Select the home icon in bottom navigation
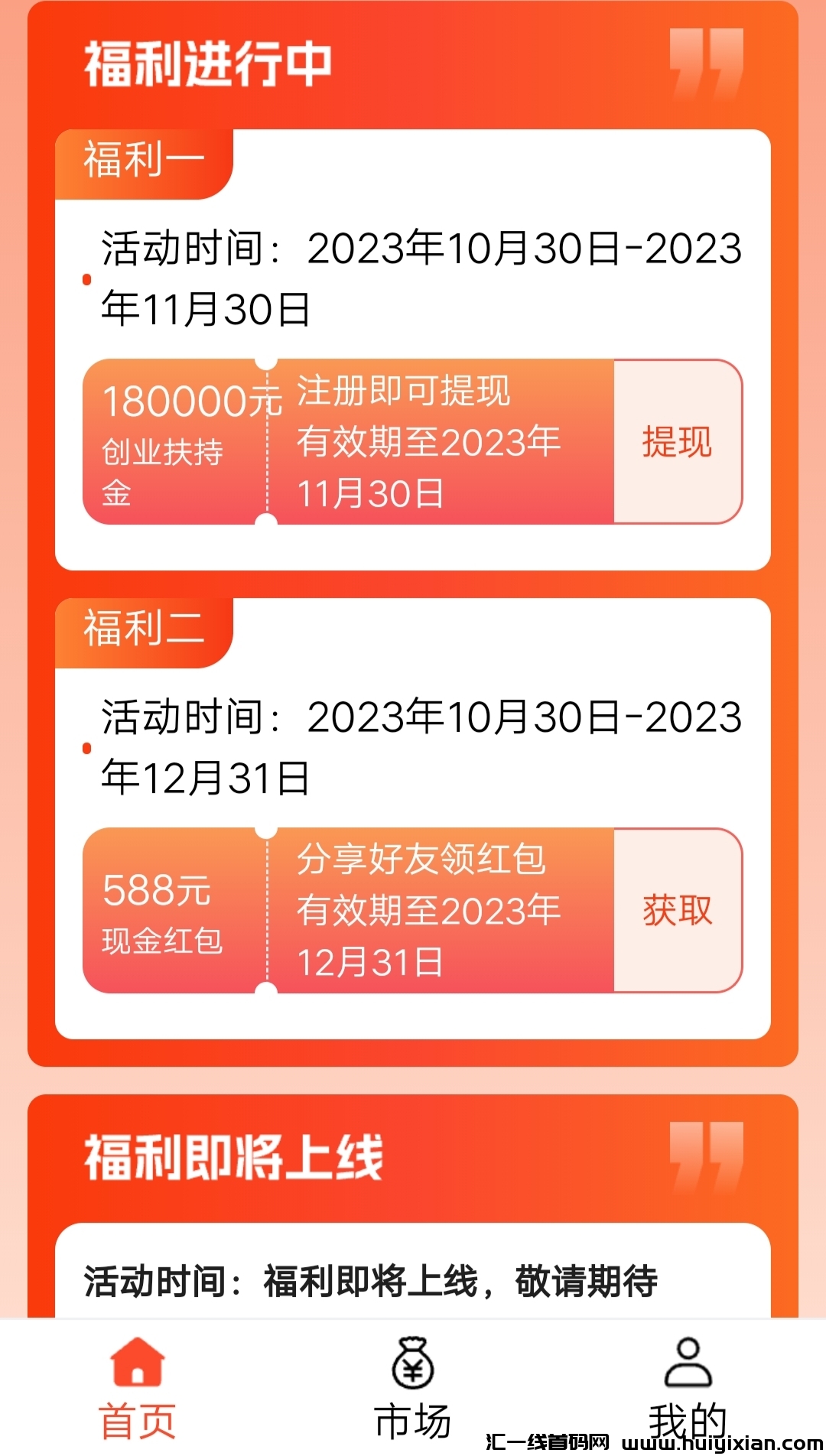826x1456 pixels. (x=136, y=1369)
